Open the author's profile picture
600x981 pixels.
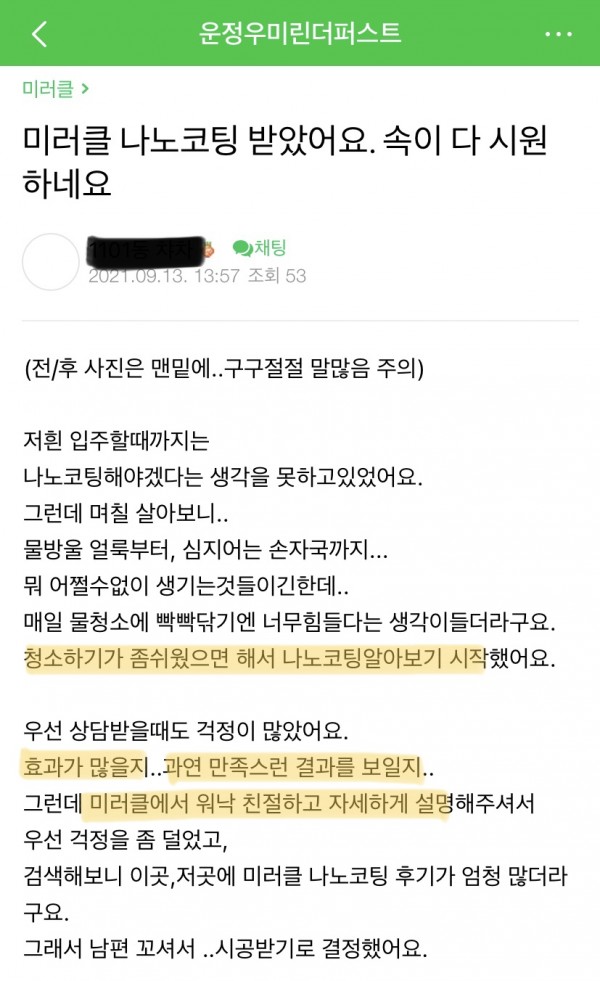(x=50, y=261)
